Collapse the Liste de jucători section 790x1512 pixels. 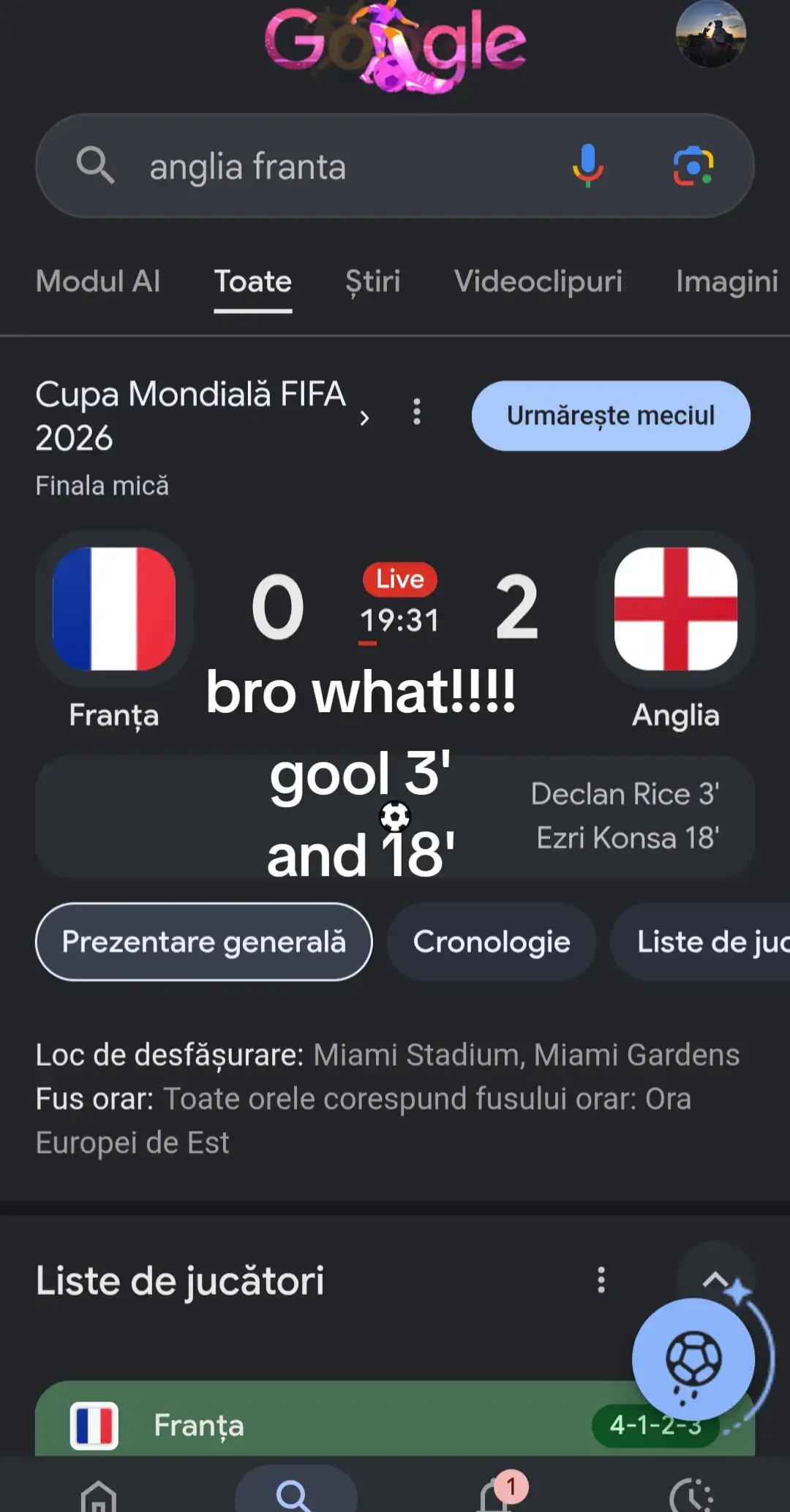point(715,1279)
